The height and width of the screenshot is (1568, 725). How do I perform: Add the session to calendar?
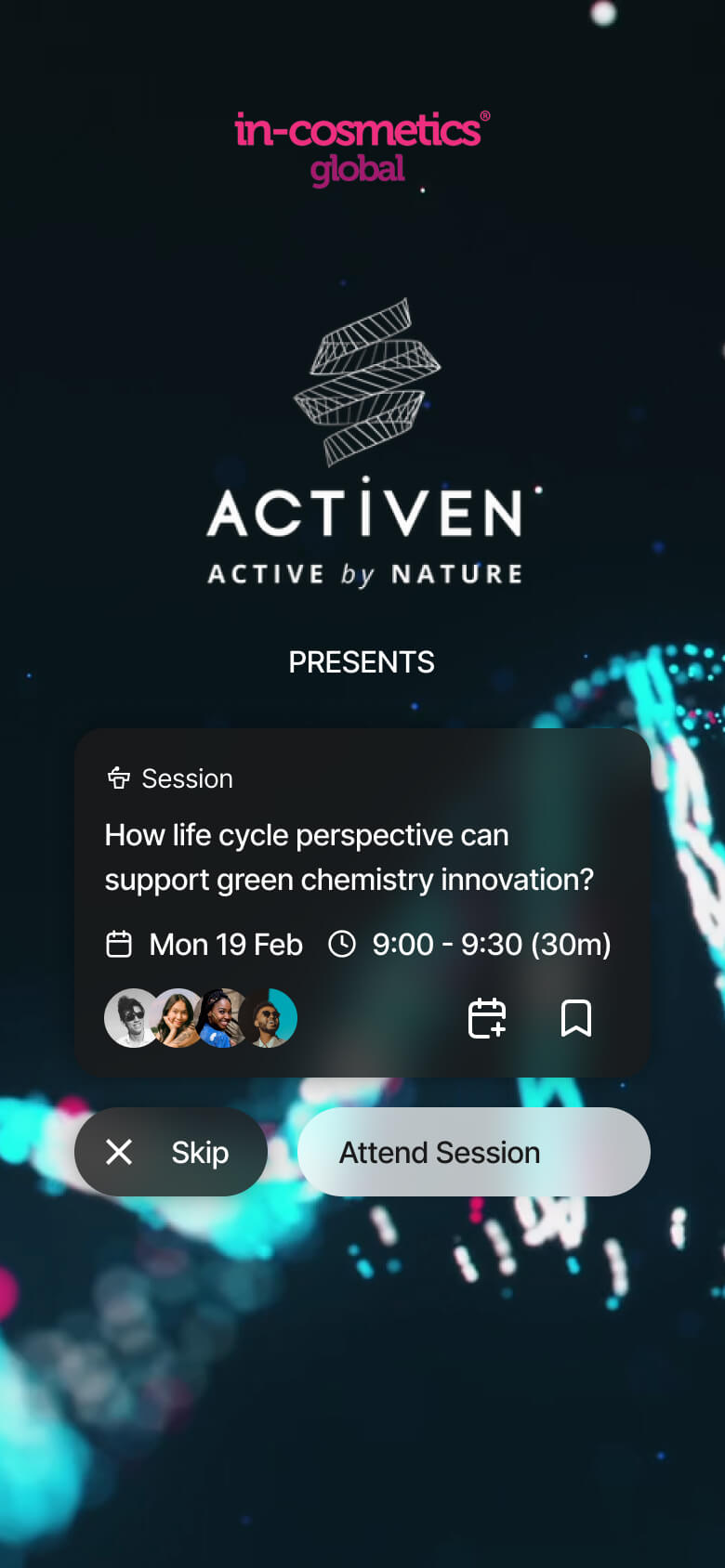coord(487,1018)
